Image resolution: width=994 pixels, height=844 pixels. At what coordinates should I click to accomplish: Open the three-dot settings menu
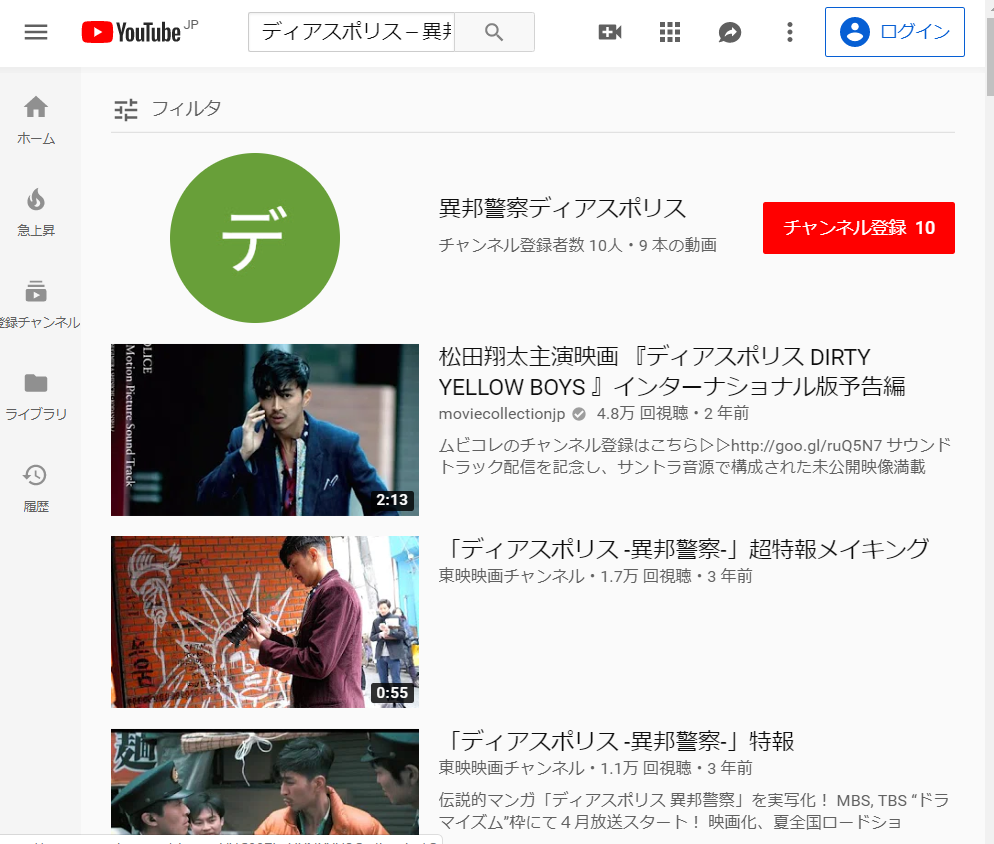point(790,32)
